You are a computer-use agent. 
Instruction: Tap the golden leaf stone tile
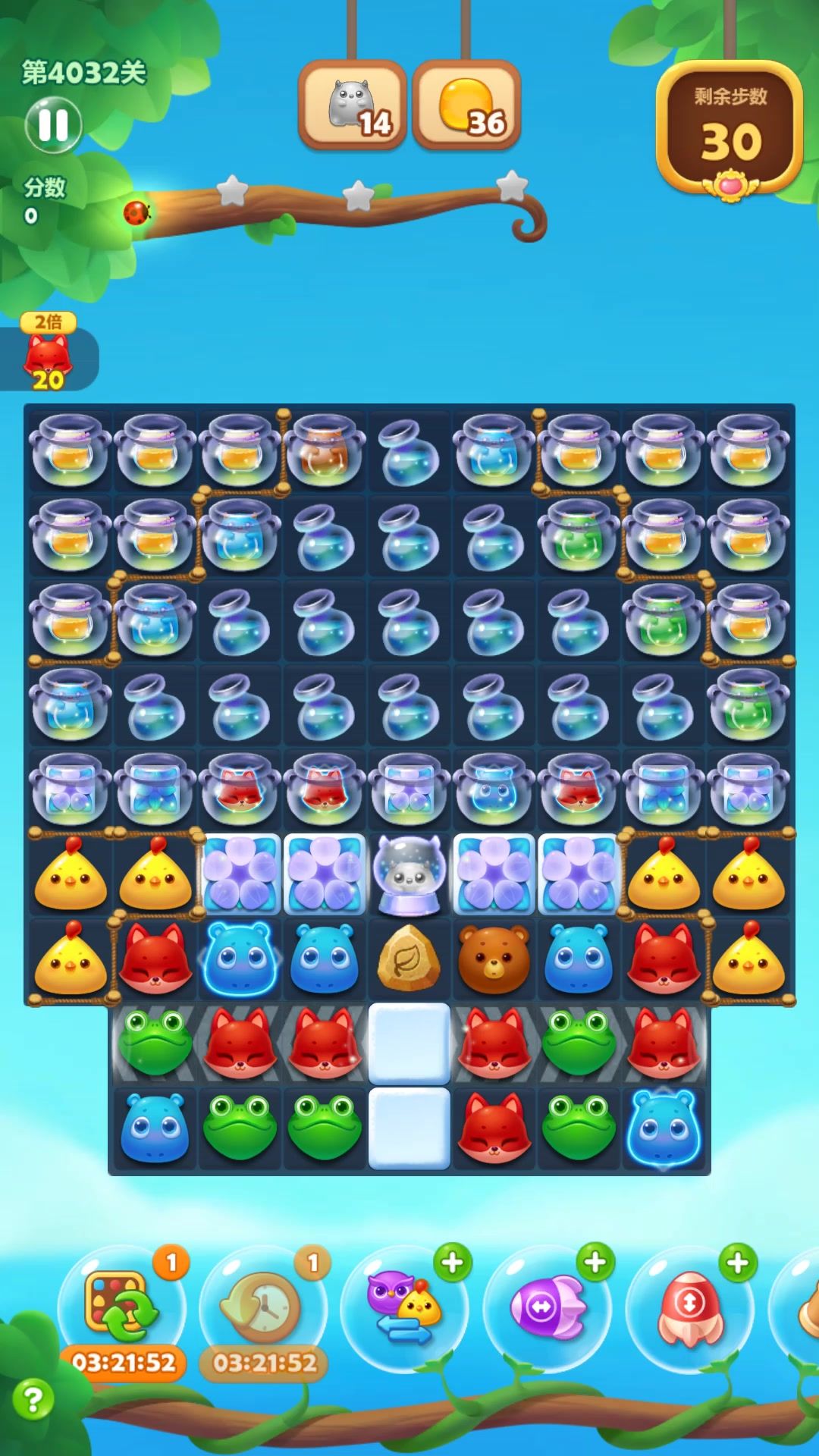tap(409, 959)
